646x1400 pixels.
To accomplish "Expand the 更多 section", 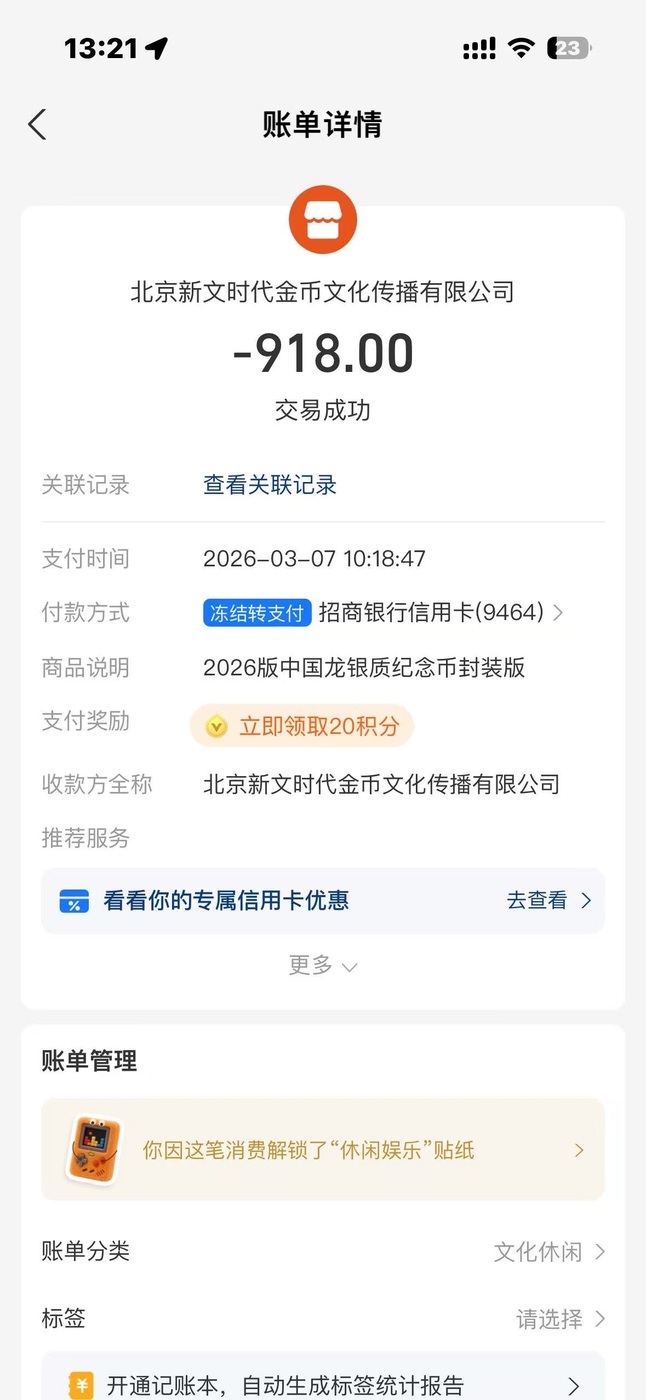I will coord(322,965).
